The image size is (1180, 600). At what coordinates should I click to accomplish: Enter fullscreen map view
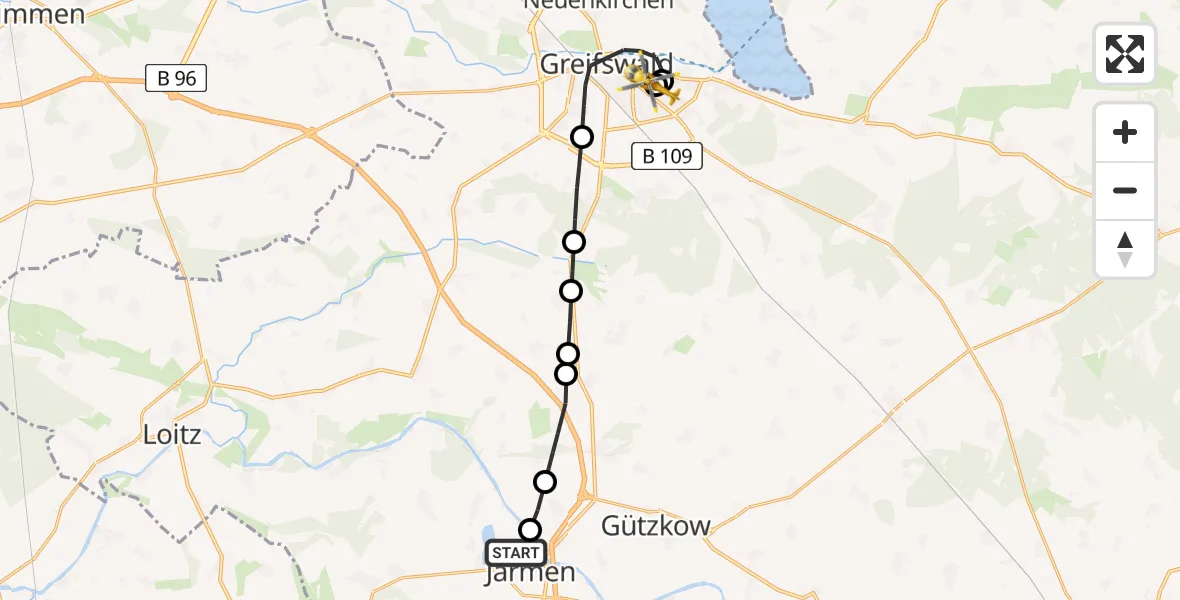pos(1125,54)
